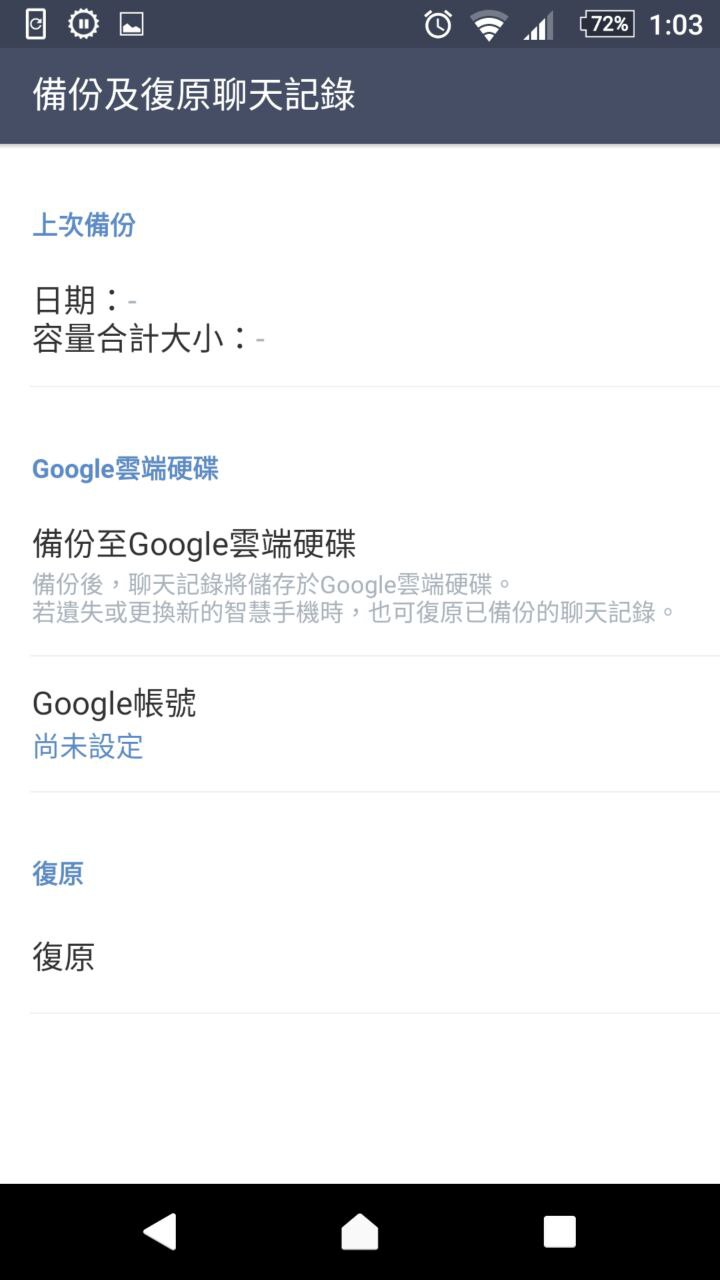Tap the system back button
The width and height of the screenshot is (720, 1280).
point(160,1232)
